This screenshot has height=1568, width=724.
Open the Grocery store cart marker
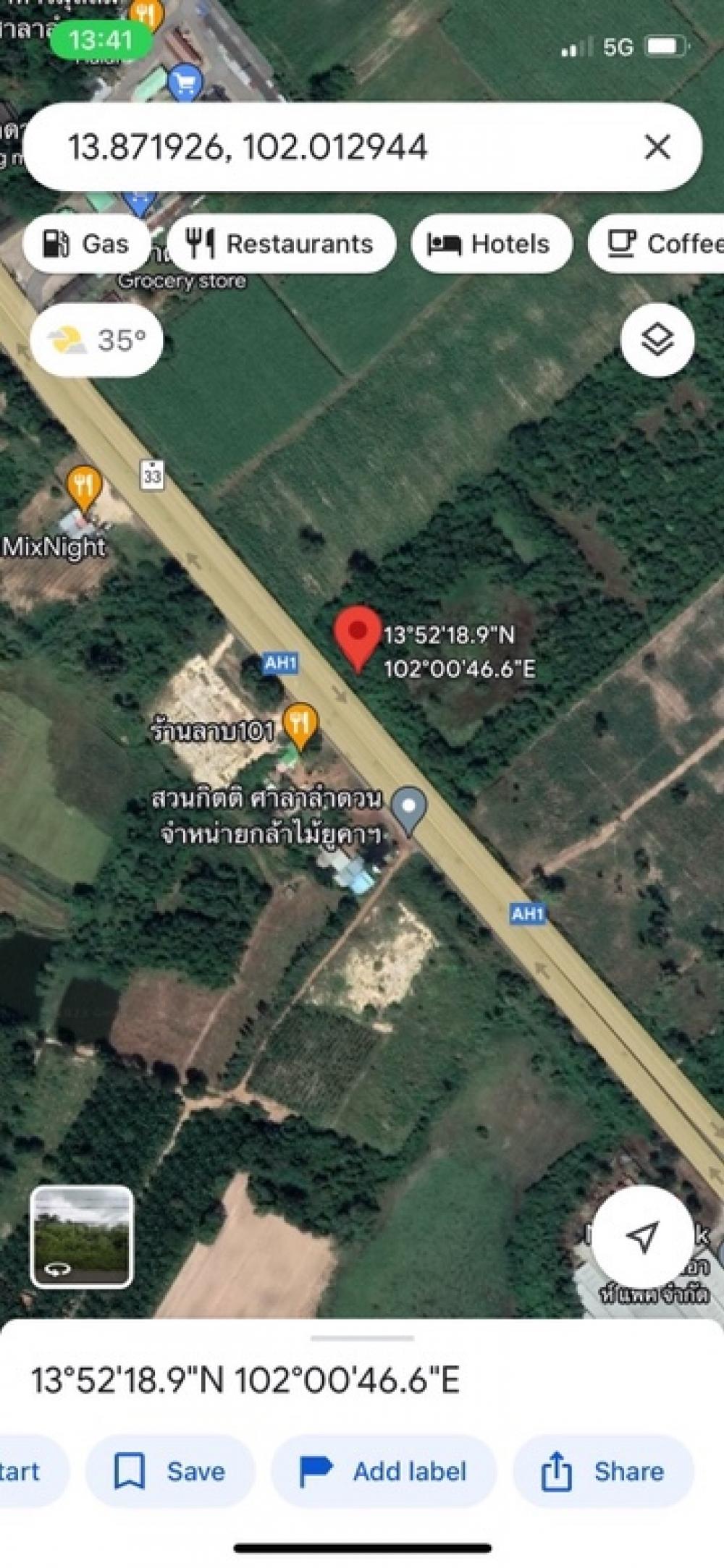(185, 85)
